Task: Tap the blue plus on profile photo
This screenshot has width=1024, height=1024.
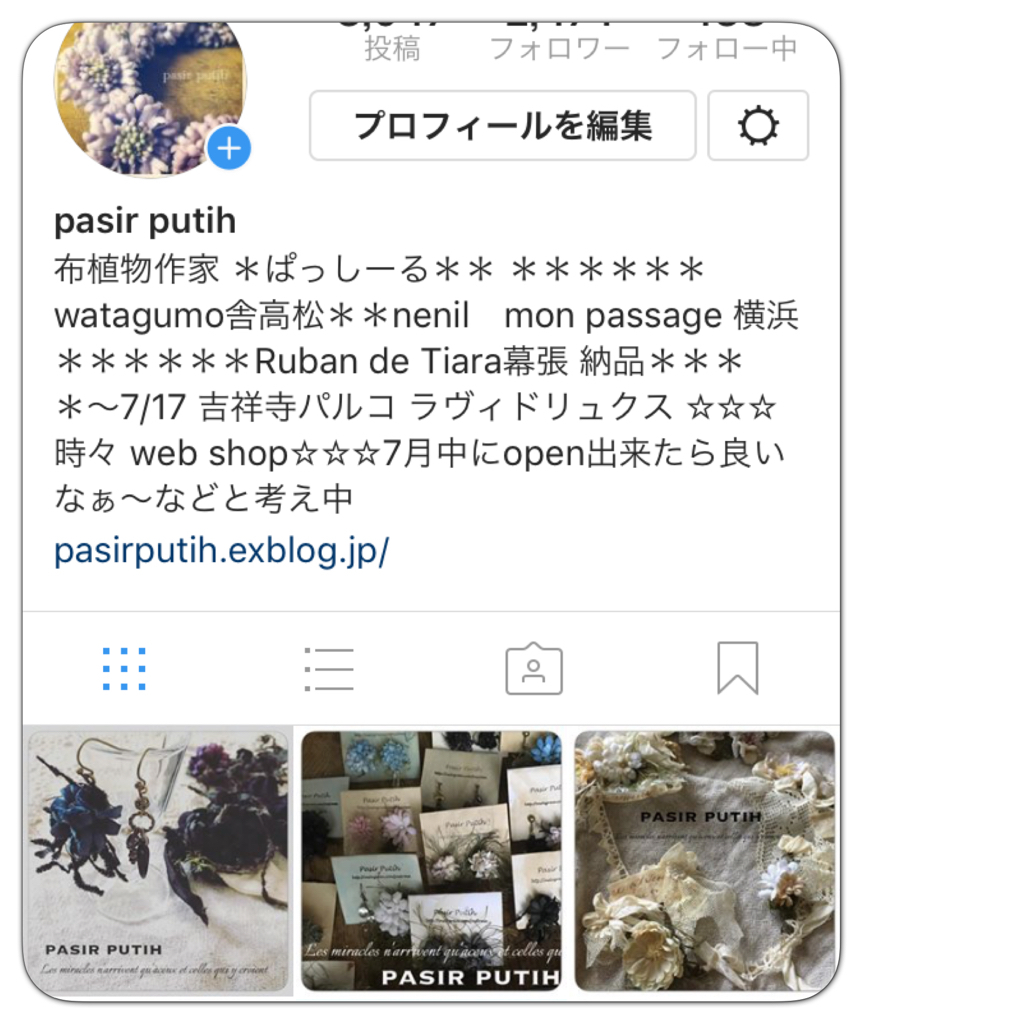Action: [230, 149]
